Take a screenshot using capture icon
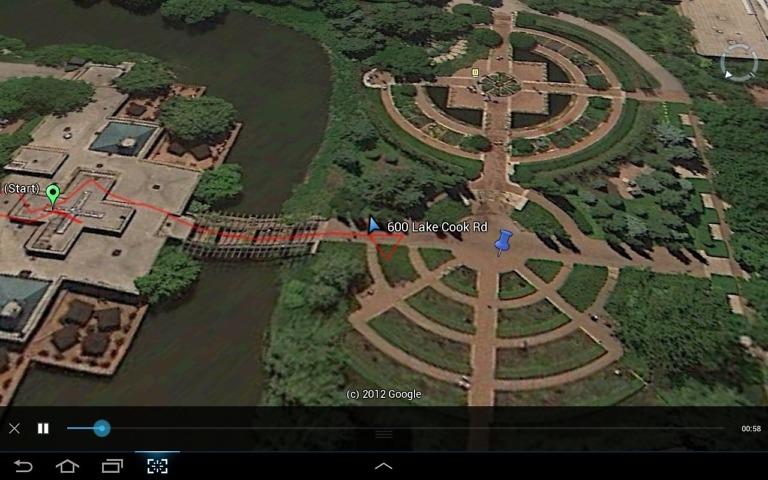Image resolution: width=768 pixels, height=480 pixels. coord(157,466)
